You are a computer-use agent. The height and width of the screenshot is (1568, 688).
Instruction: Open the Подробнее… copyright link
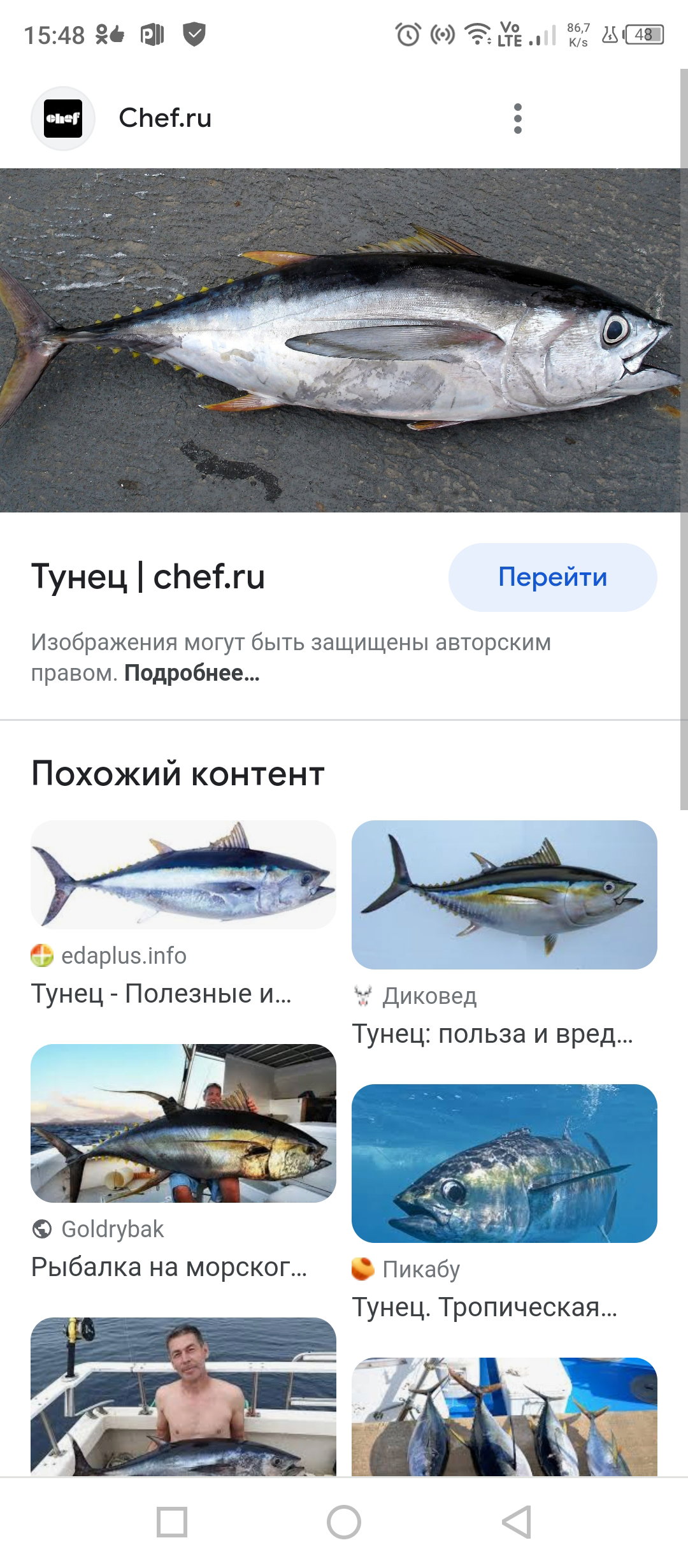pos(192,673)
